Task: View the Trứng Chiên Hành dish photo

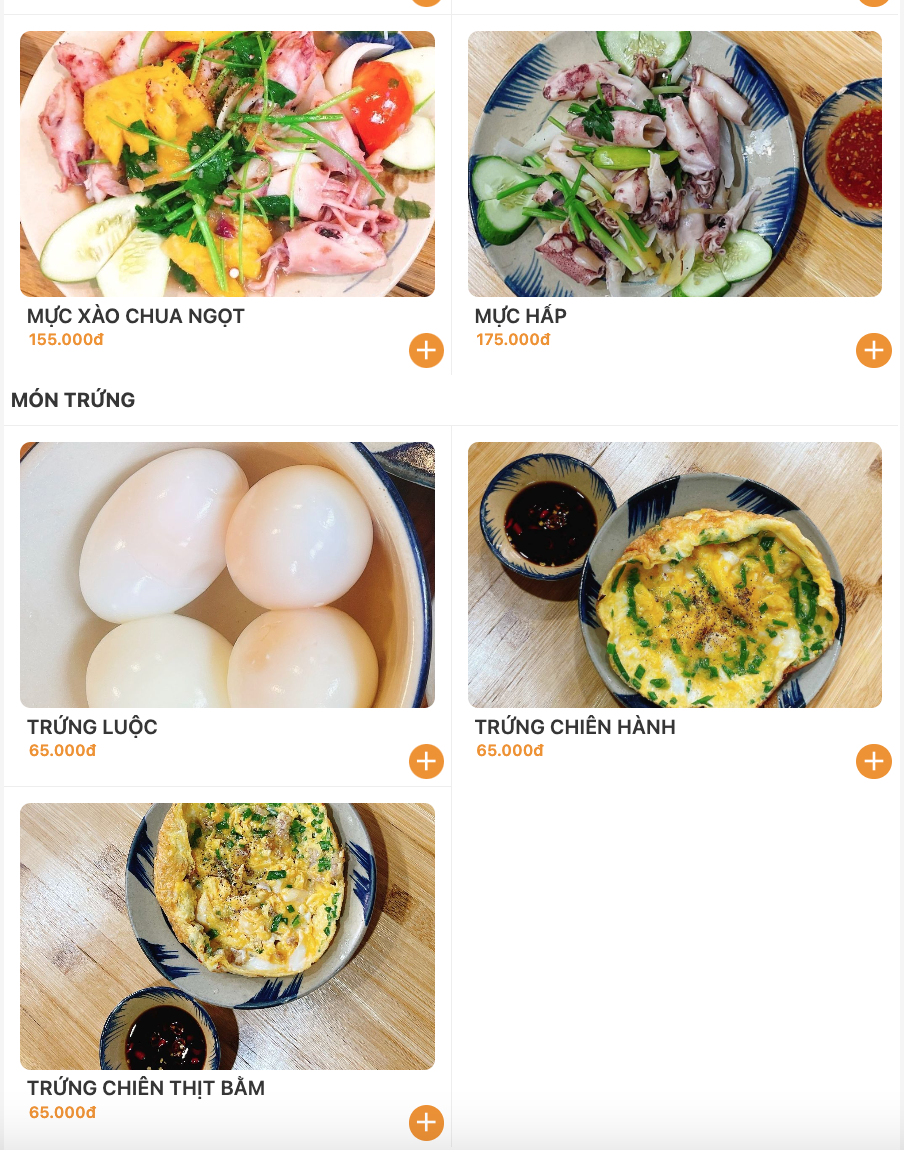Action: 675,575
